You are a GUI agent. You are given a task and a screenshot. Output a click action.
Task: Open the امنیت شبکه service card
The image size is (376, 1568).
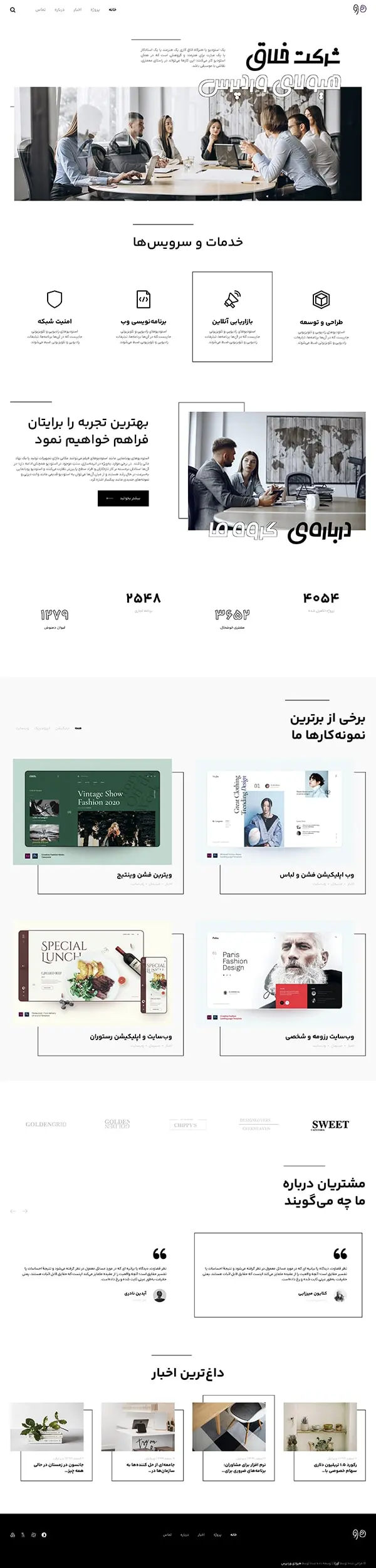coord(55,317)
